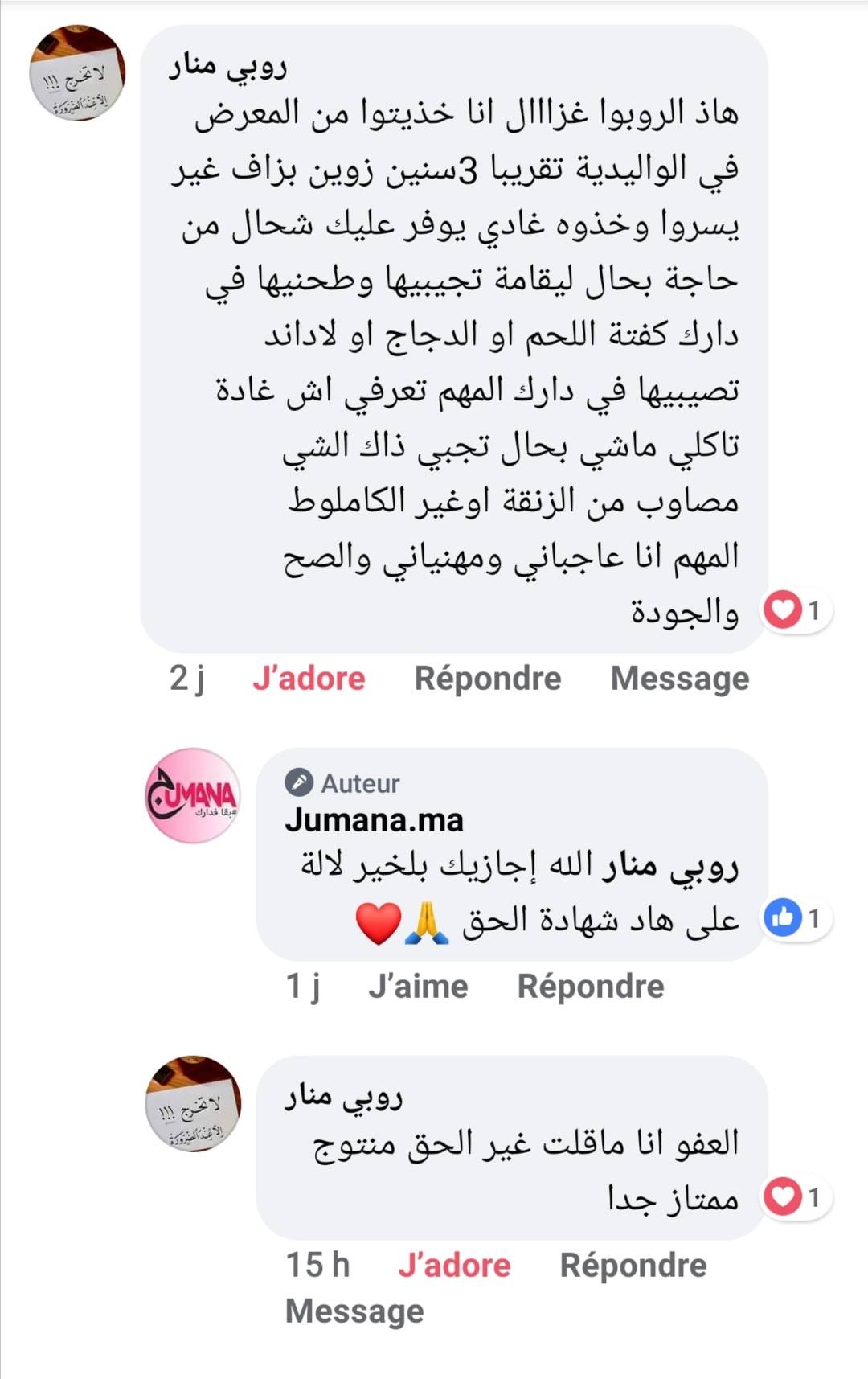Tap Message under the 15 h comment

click(354, 1311)
